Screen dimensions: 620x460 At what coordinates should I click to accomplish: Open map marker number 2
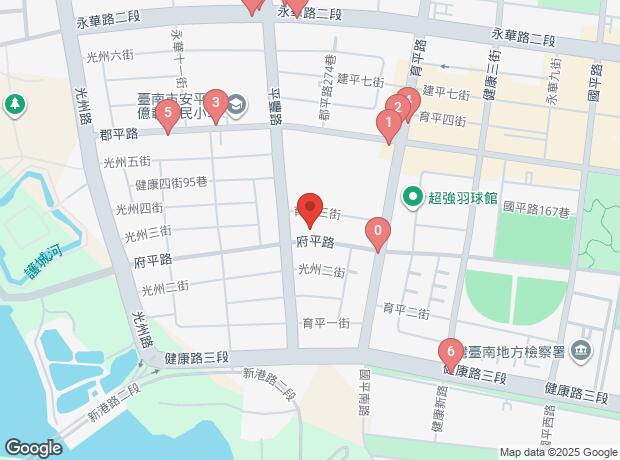point(399,106)
